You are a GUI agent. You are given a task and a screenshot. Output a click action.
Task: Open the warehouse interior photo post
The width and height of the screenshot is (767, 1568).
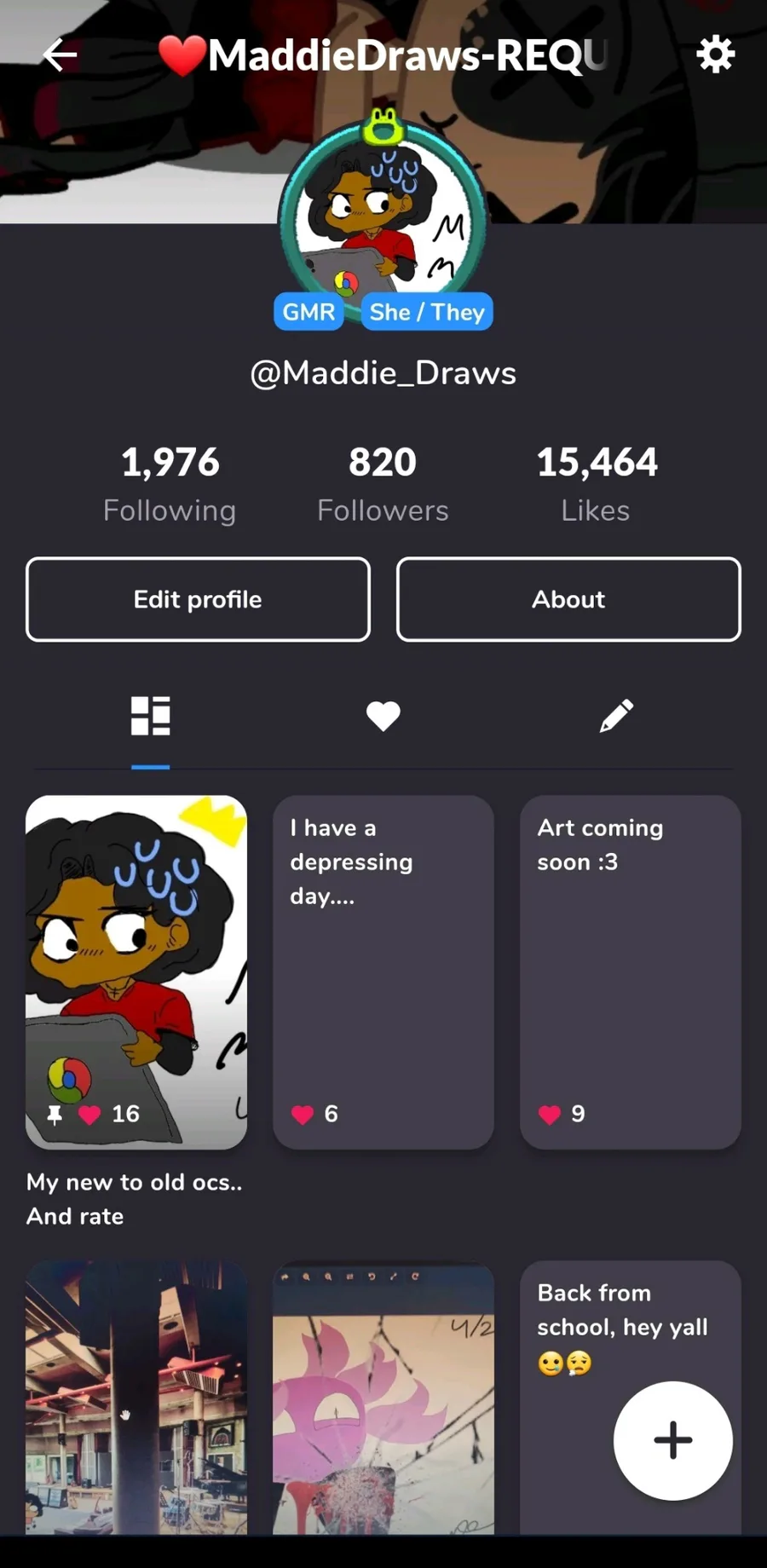136,1398
